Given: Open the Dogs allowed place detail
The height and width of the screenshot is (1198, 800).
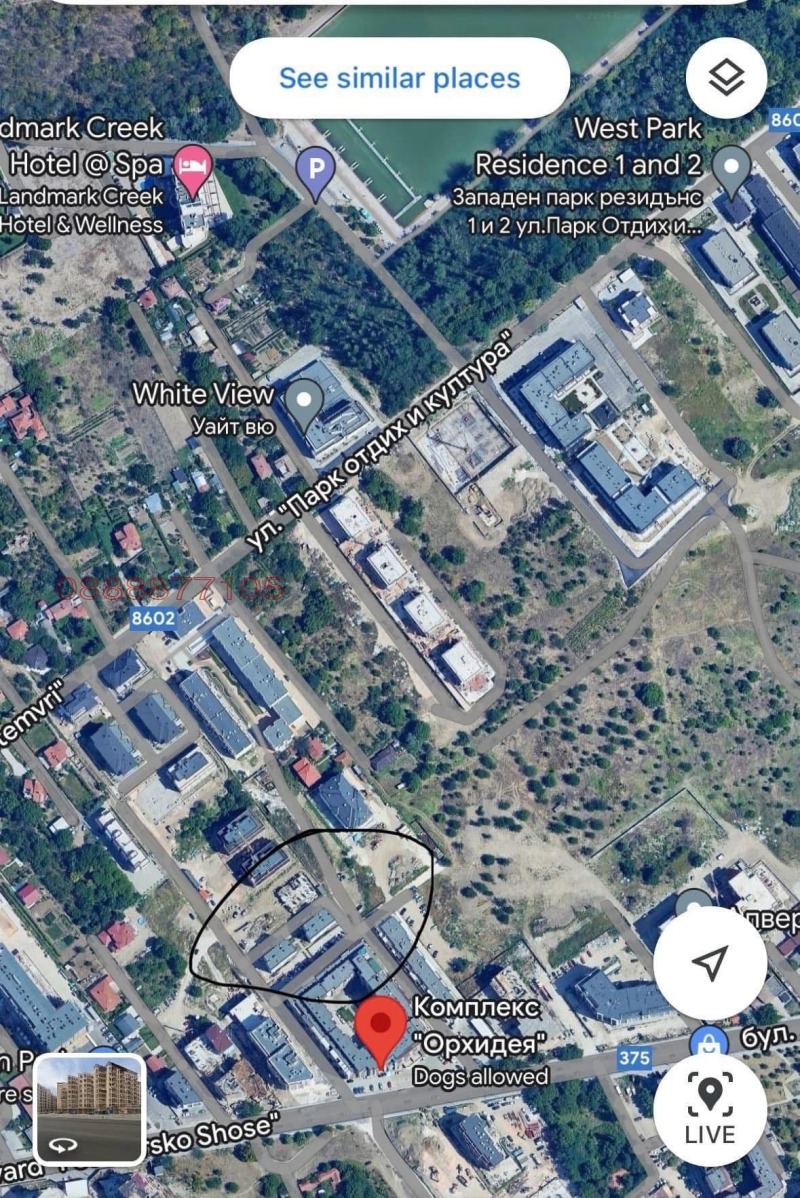Looking at the screenshot, I should (481, 1078).
